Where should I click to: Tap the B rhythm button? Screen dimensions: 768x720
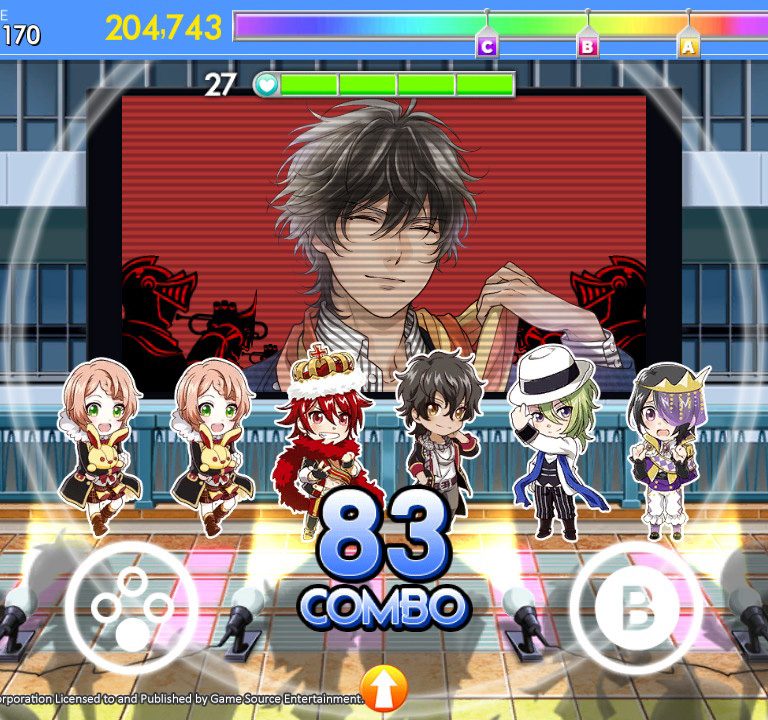tap(635, 607)
